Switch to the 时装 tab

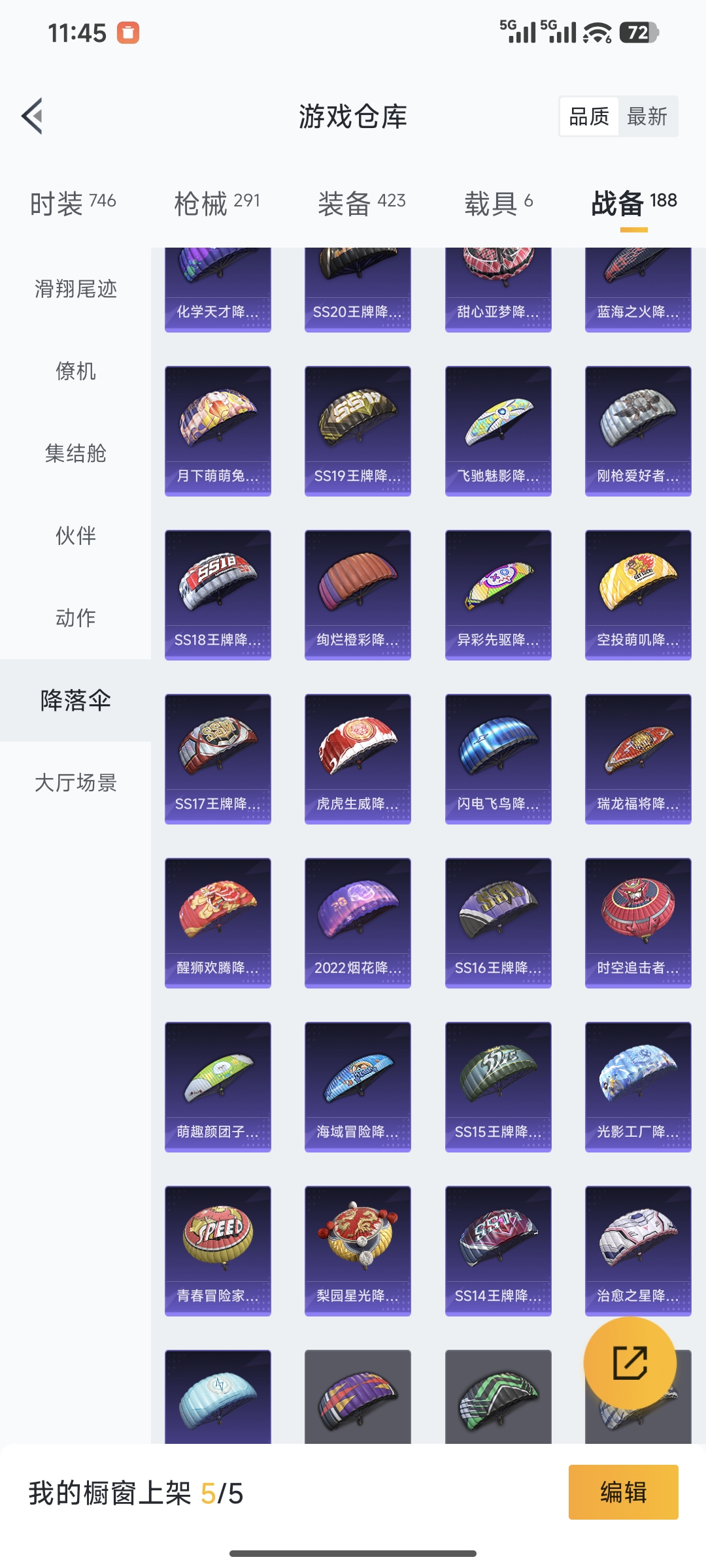[73, 203]
